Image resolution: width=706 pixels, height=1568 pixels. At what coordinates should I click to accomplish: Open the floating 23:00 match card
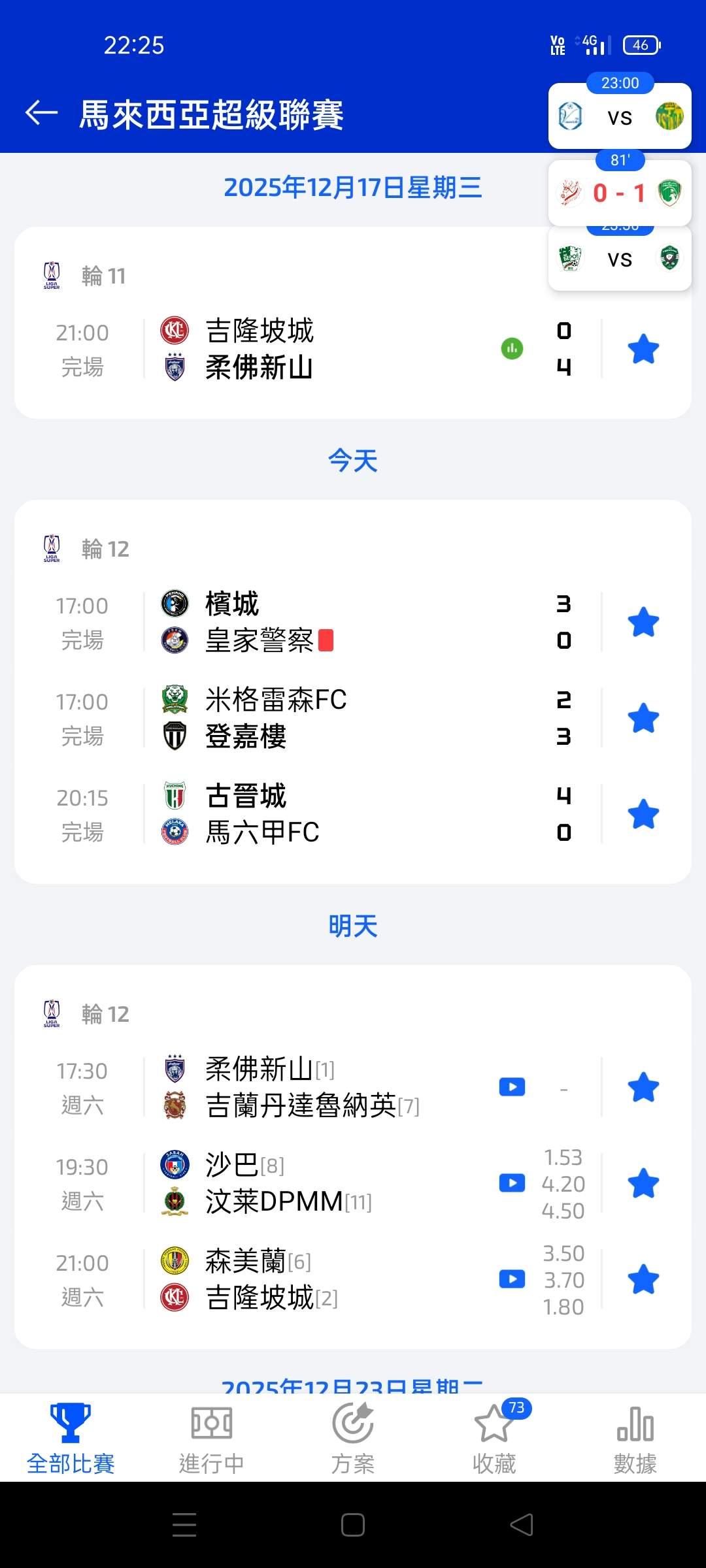[x=620, y=116]
